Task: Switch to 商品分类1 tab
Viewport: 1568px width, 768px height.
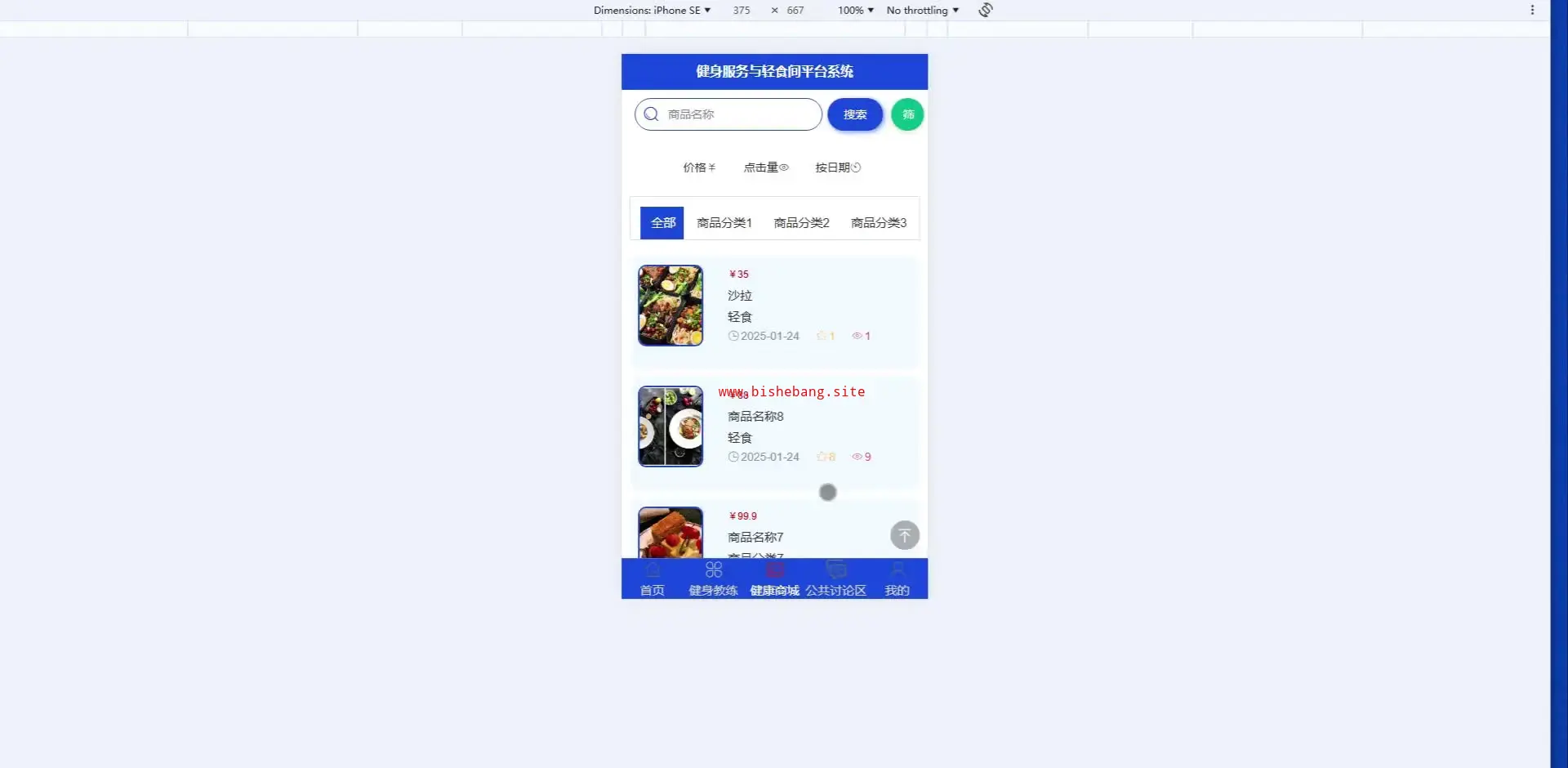Action: tap(724, 223)
